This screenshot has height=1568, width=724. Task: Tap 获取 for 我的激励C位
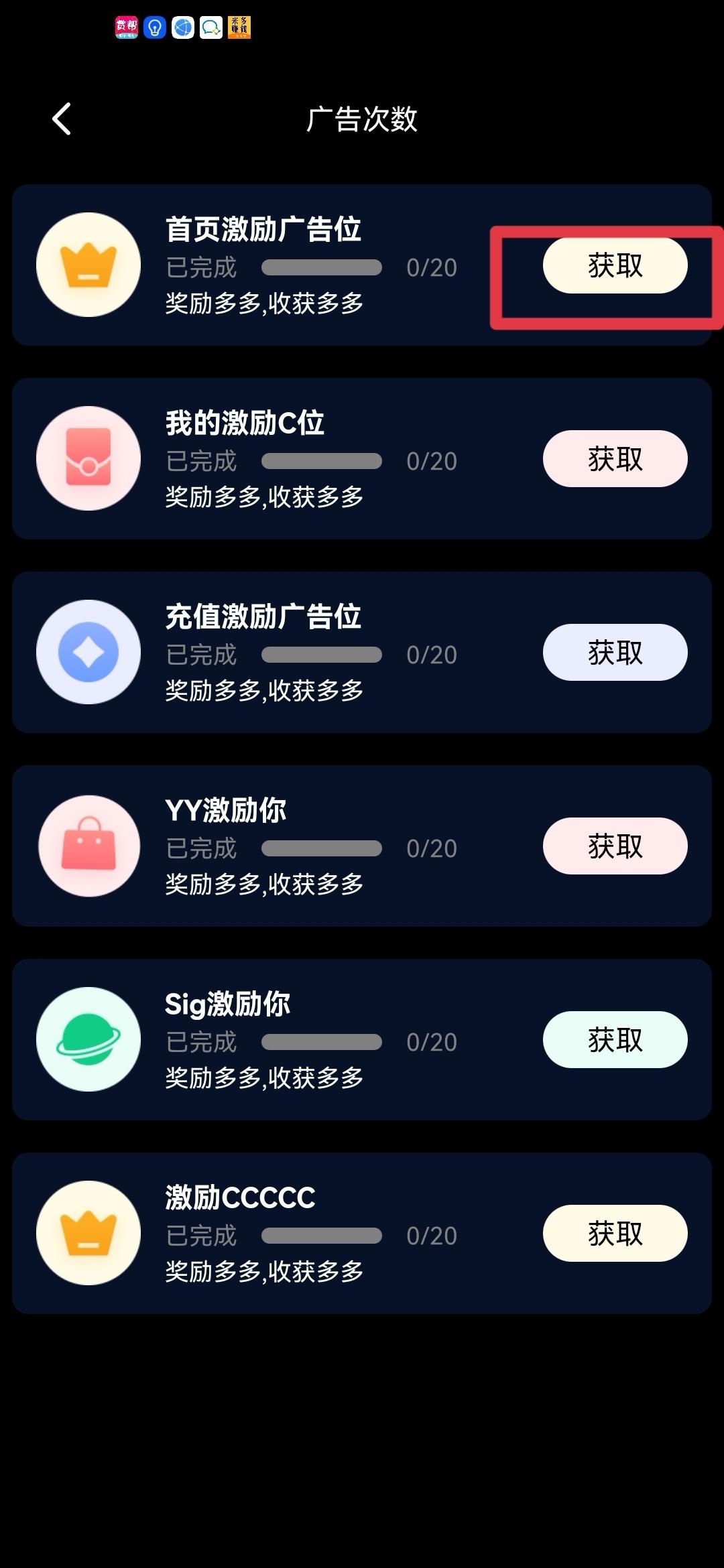(615, 459)
